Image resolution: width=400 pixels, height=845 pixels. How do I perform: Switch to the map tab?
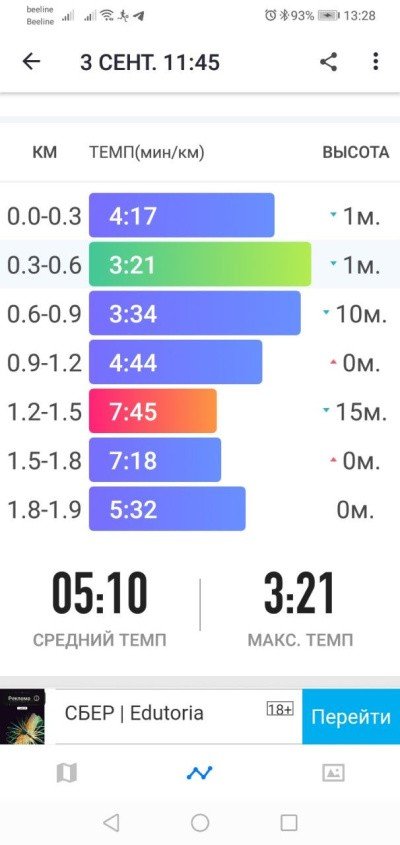click(67, 773)
